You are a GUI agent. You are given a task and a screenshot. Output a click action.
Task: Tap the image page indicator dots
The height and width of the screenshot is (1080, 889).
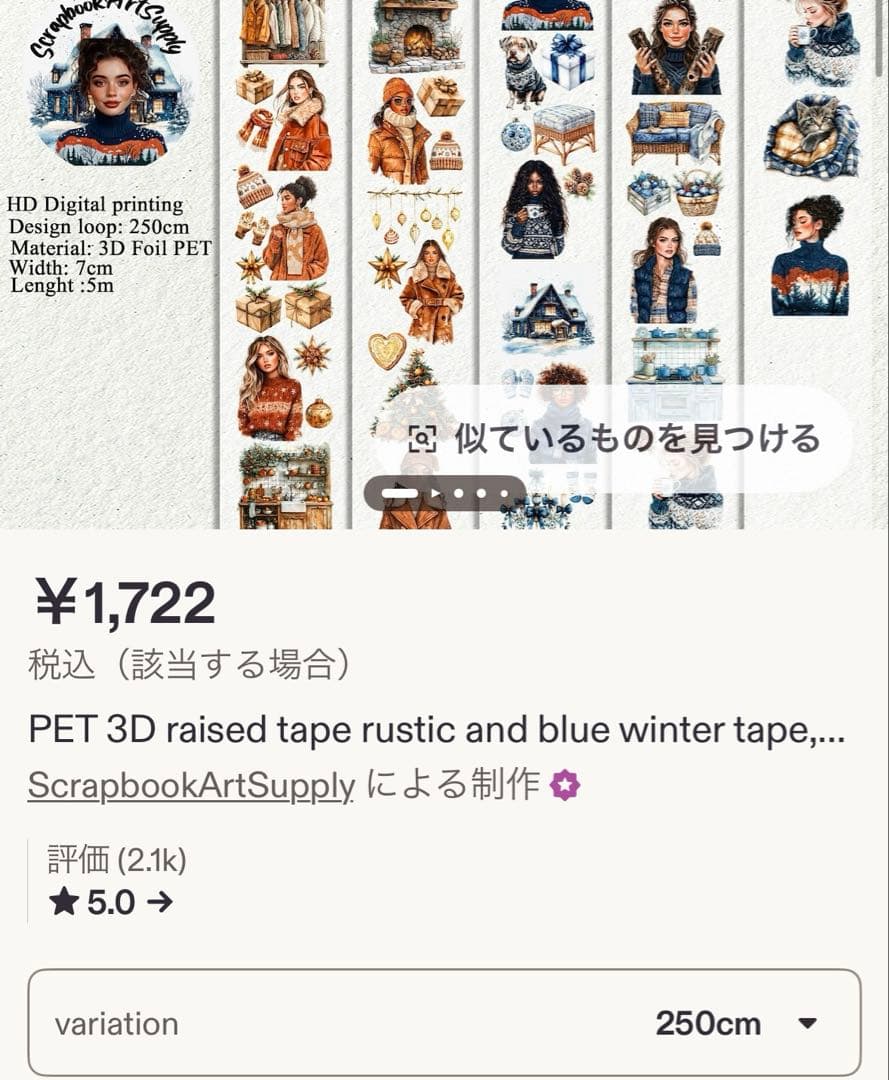(x=444, y=493)
